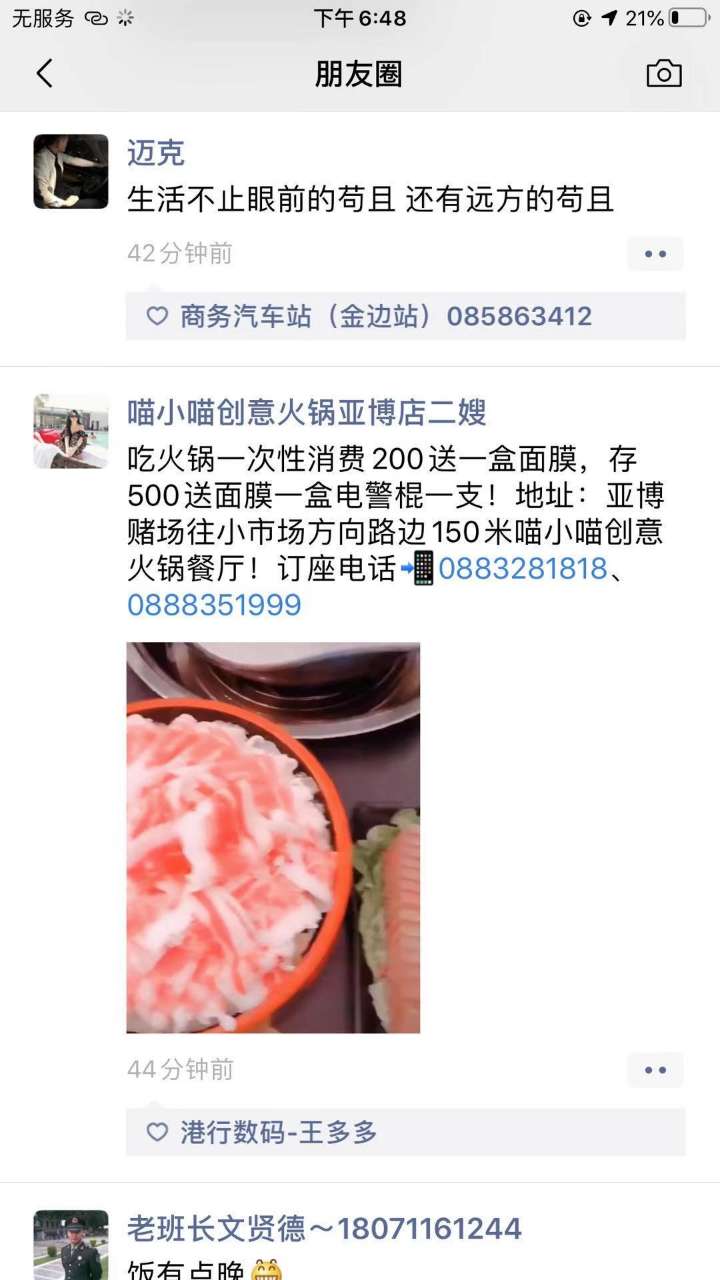This screenshot has height=1280, width=720.
Task: Call the number 0888351999
Action: click(x=214, y=605)
